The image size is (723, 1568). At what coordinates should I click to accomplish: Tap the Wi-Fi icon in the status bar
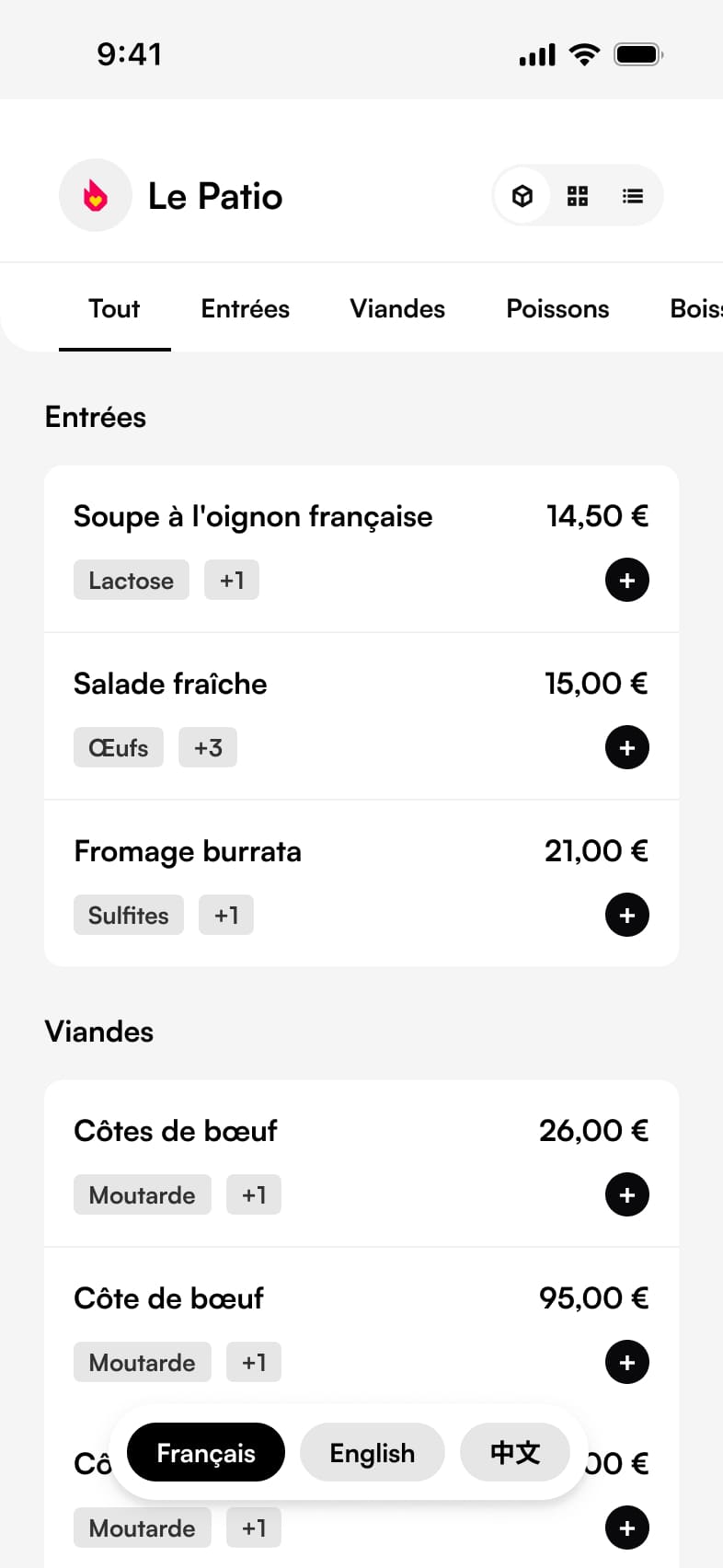coord(583,53)
